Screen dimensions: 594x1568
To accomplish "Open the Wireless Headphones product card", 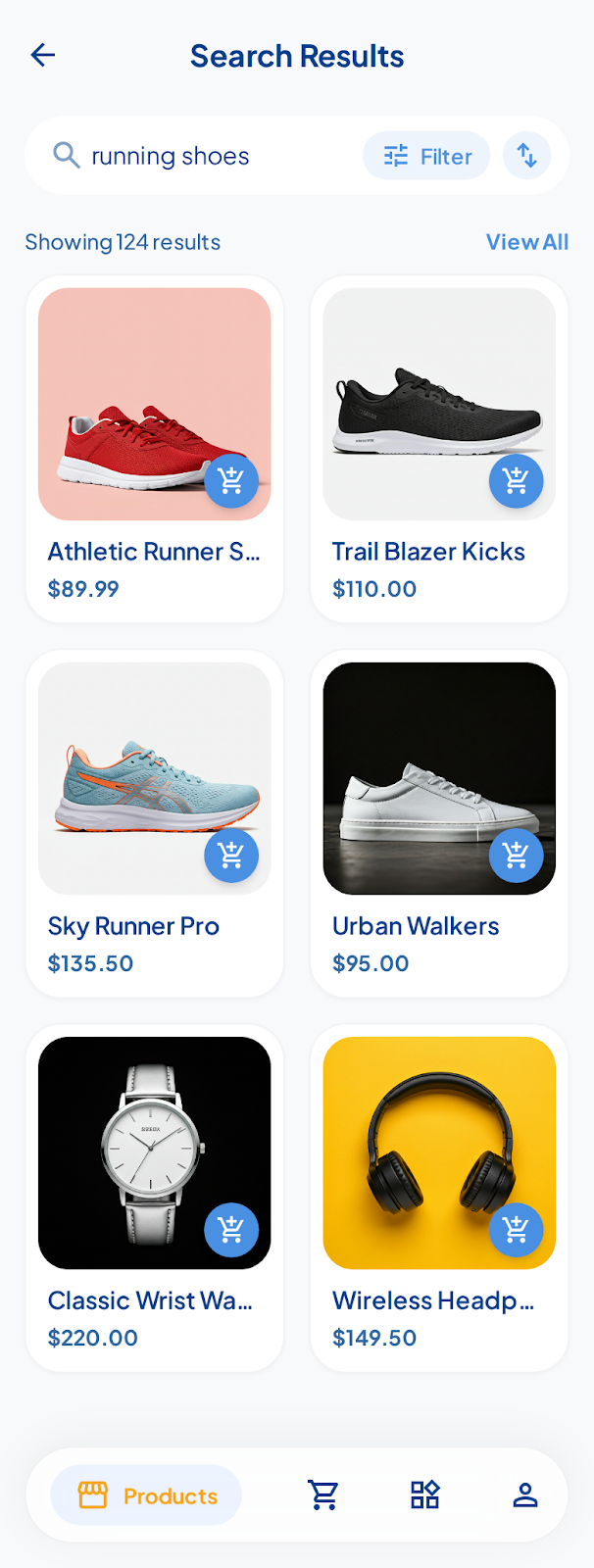I will pos(433,1300).
